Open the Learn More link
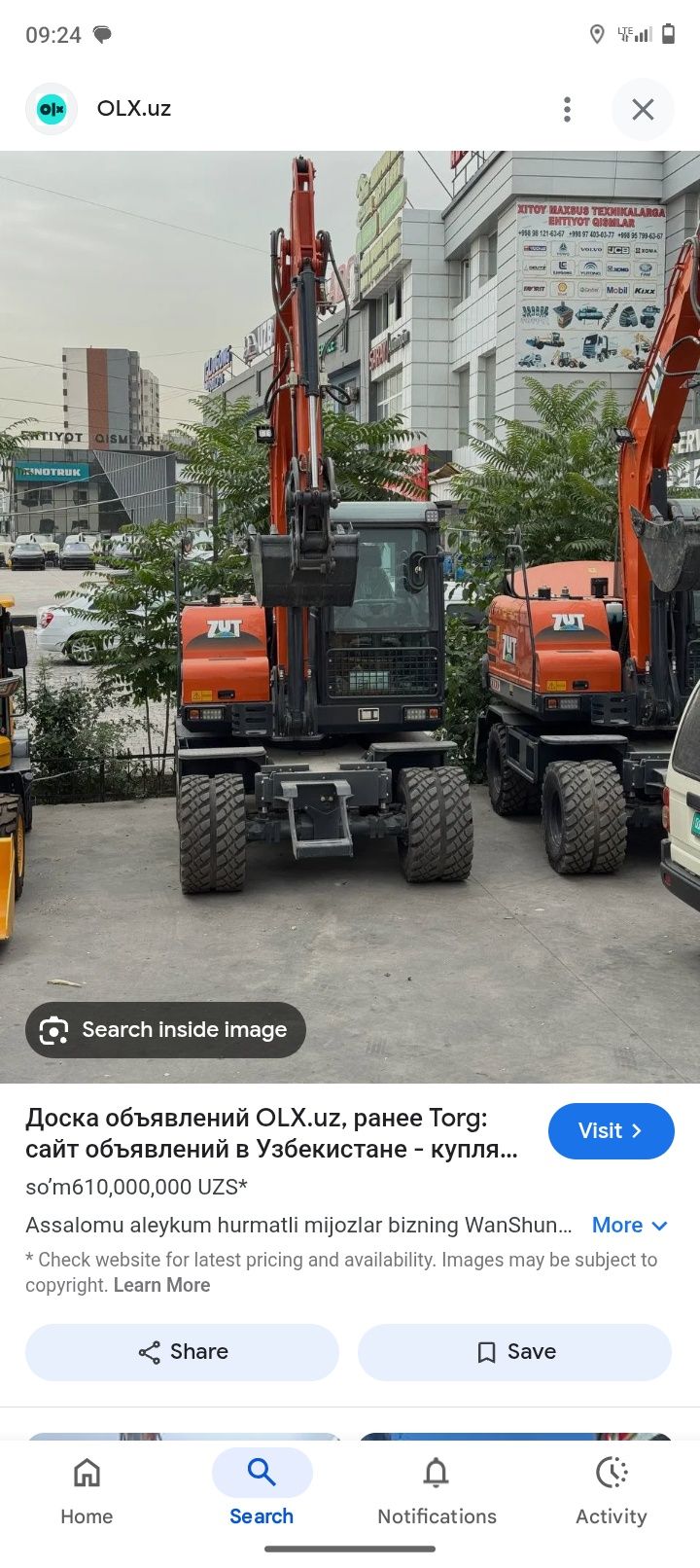700x1568 pixels. pos(161,1285)
